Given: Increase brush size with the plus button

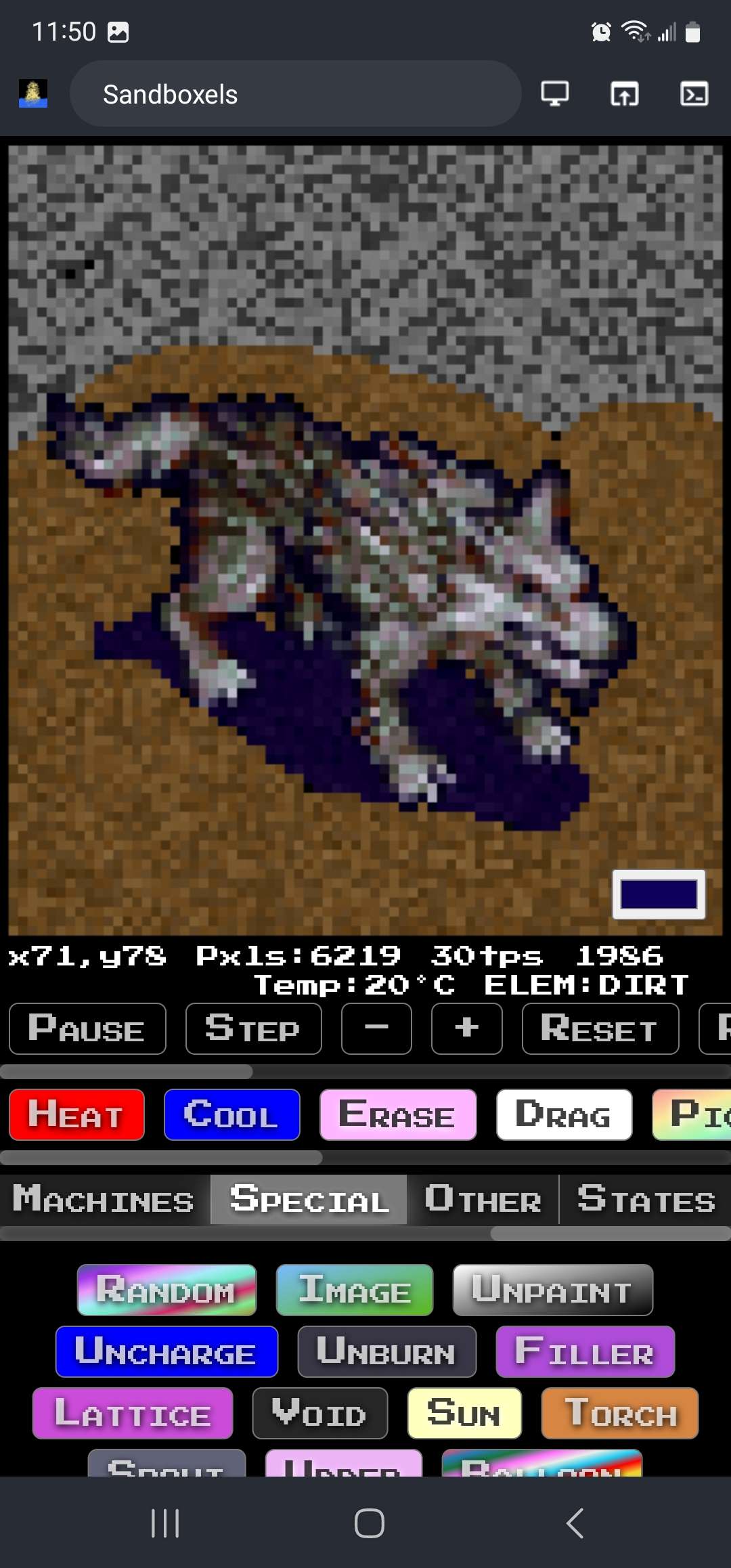Looking at the screenshot, I should point(466,1029).
